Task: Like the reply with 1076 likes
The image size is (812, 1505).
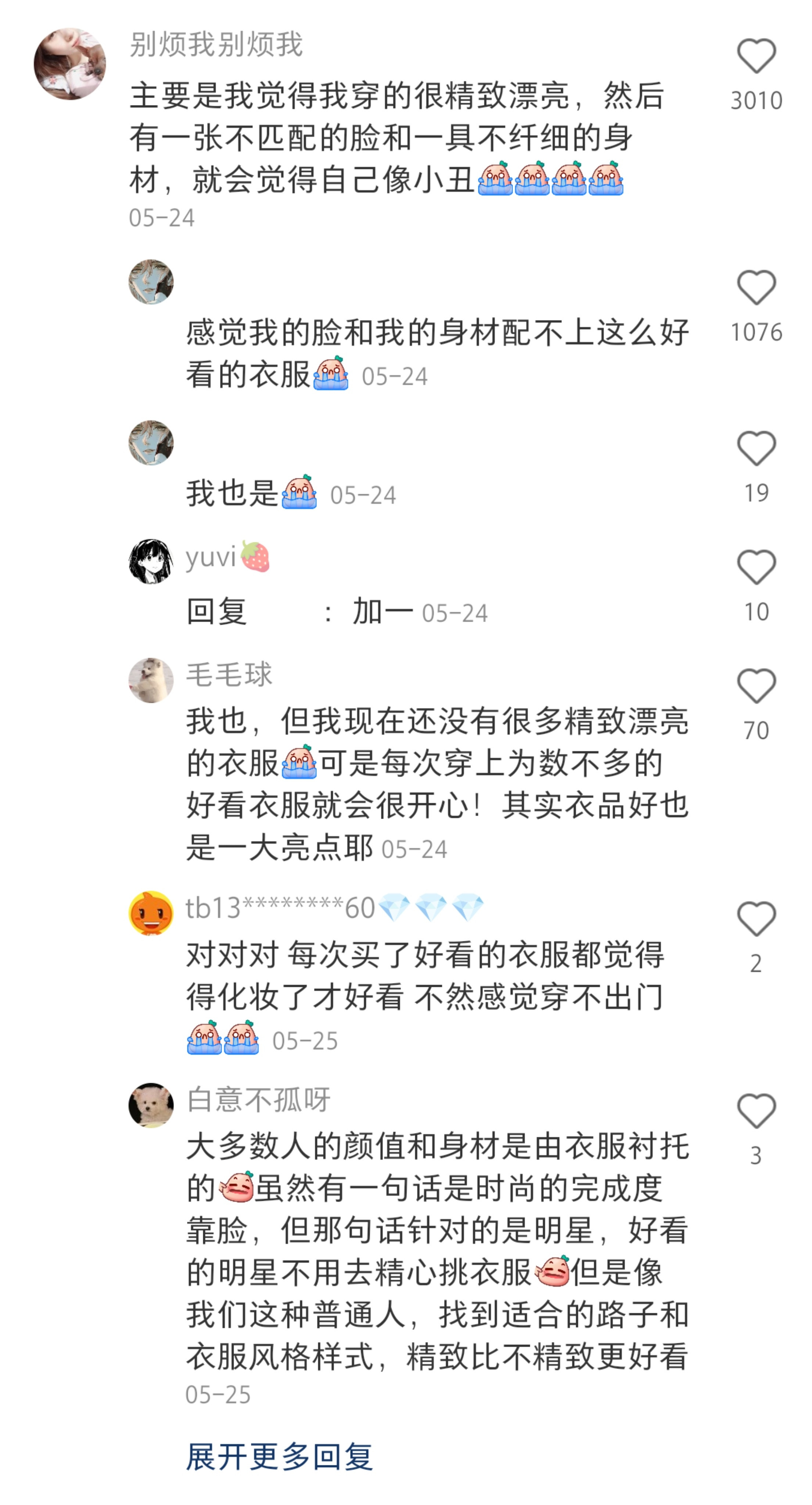Action: coord(756,288)
